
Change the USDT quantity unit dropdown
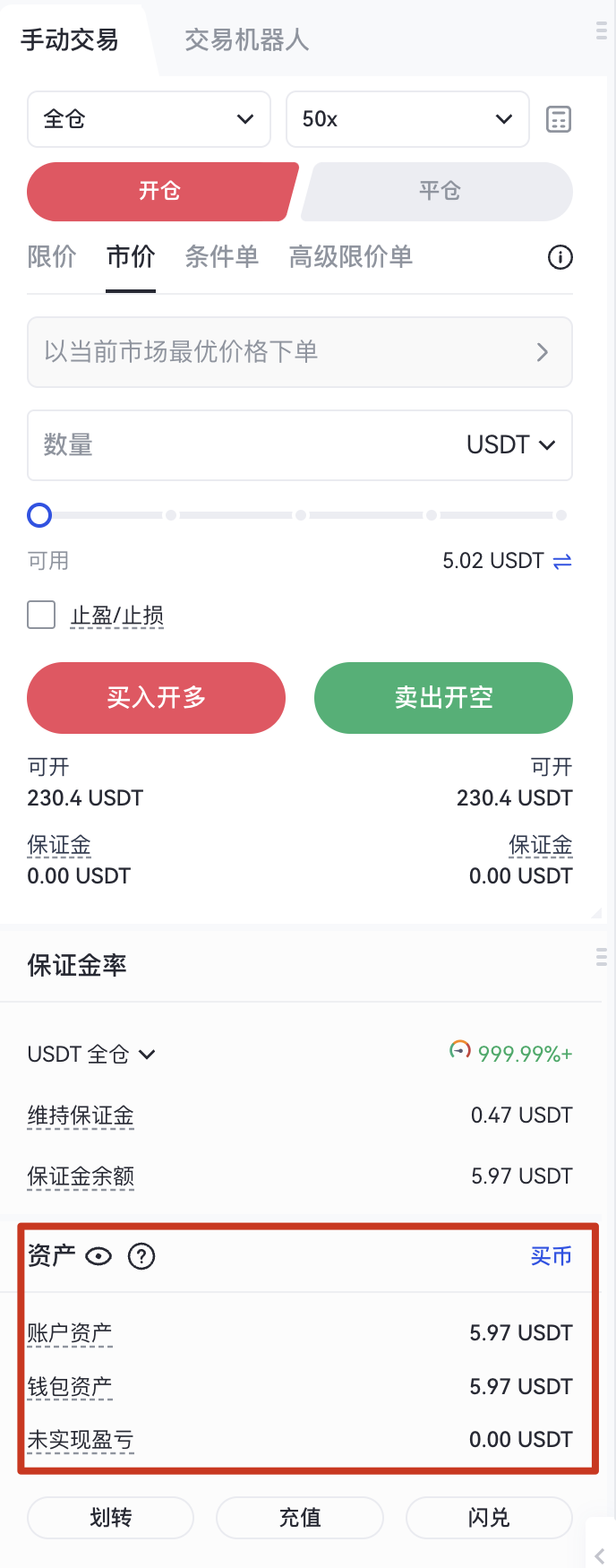coord(511,445)
